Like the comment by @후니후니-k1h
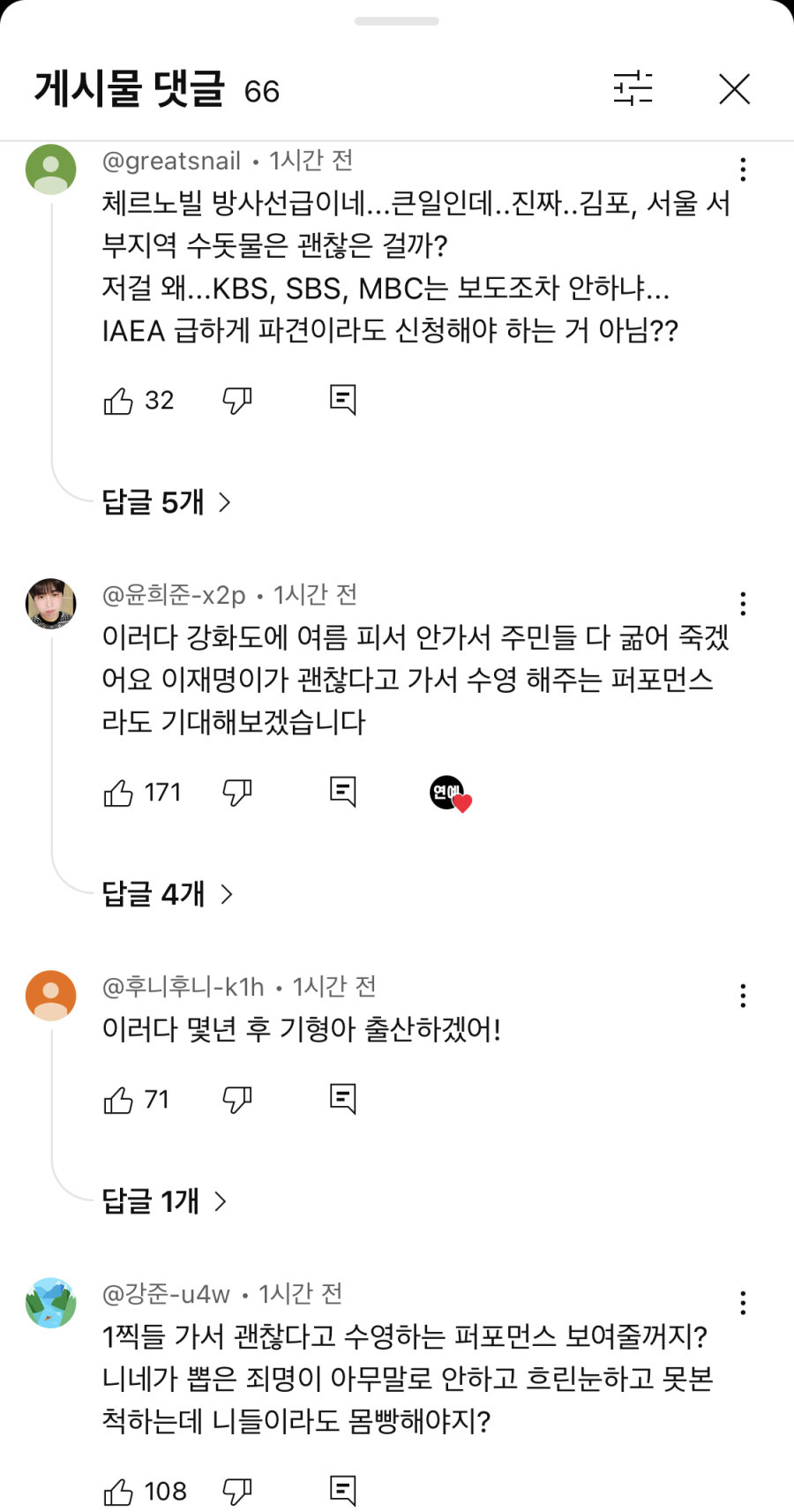 pyautogui.click(x=118, y=1100)
